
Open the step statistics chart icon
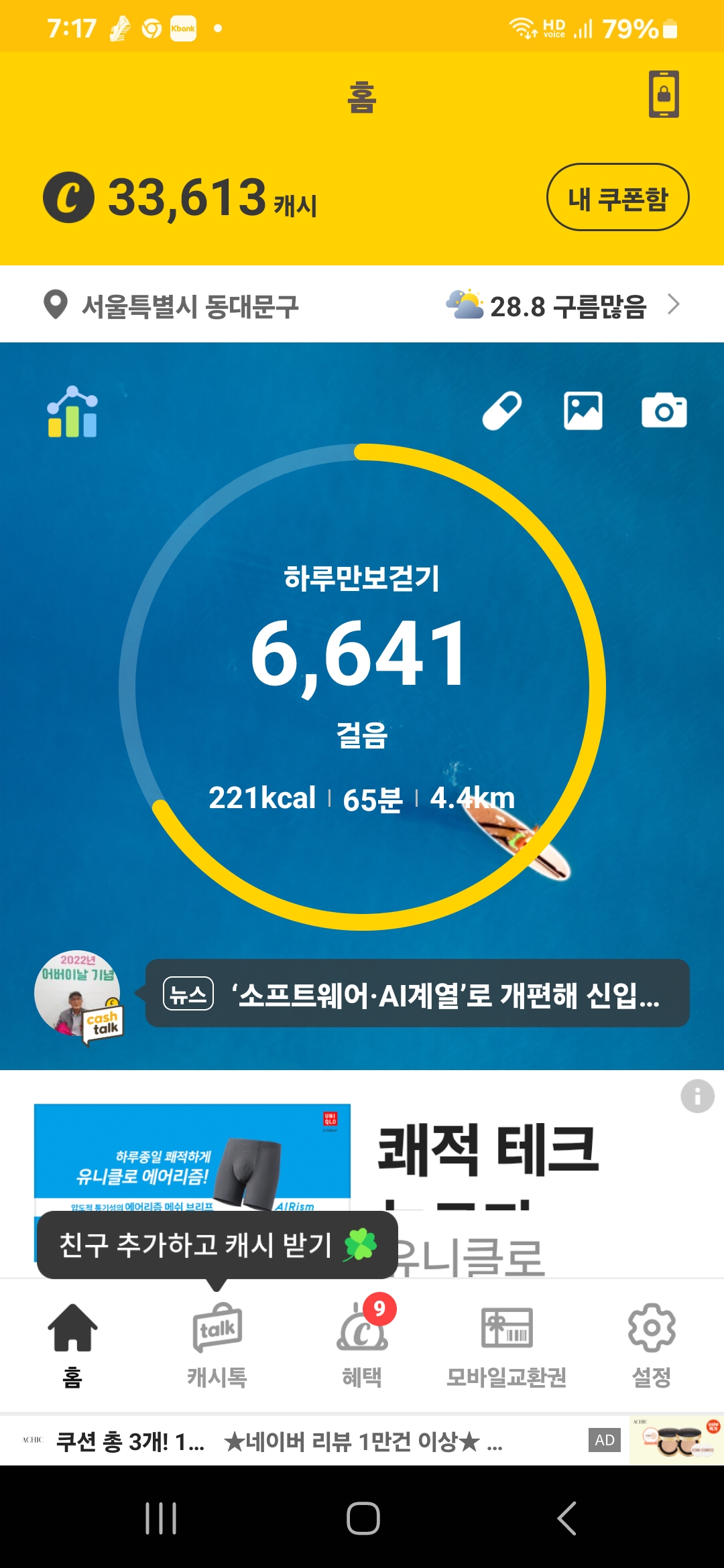point(72,412)
